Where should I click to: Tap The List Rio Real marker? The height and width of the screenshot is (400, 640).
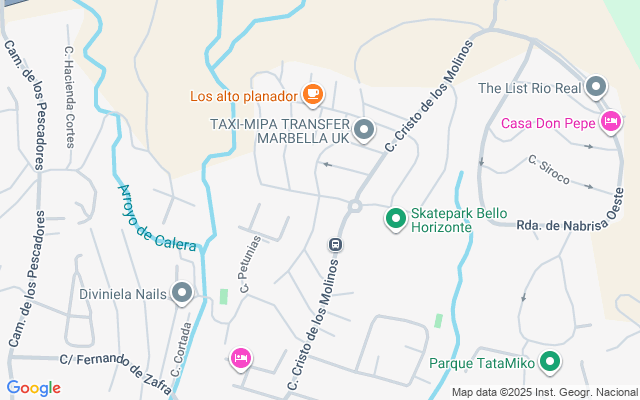[x=597, y=87]
